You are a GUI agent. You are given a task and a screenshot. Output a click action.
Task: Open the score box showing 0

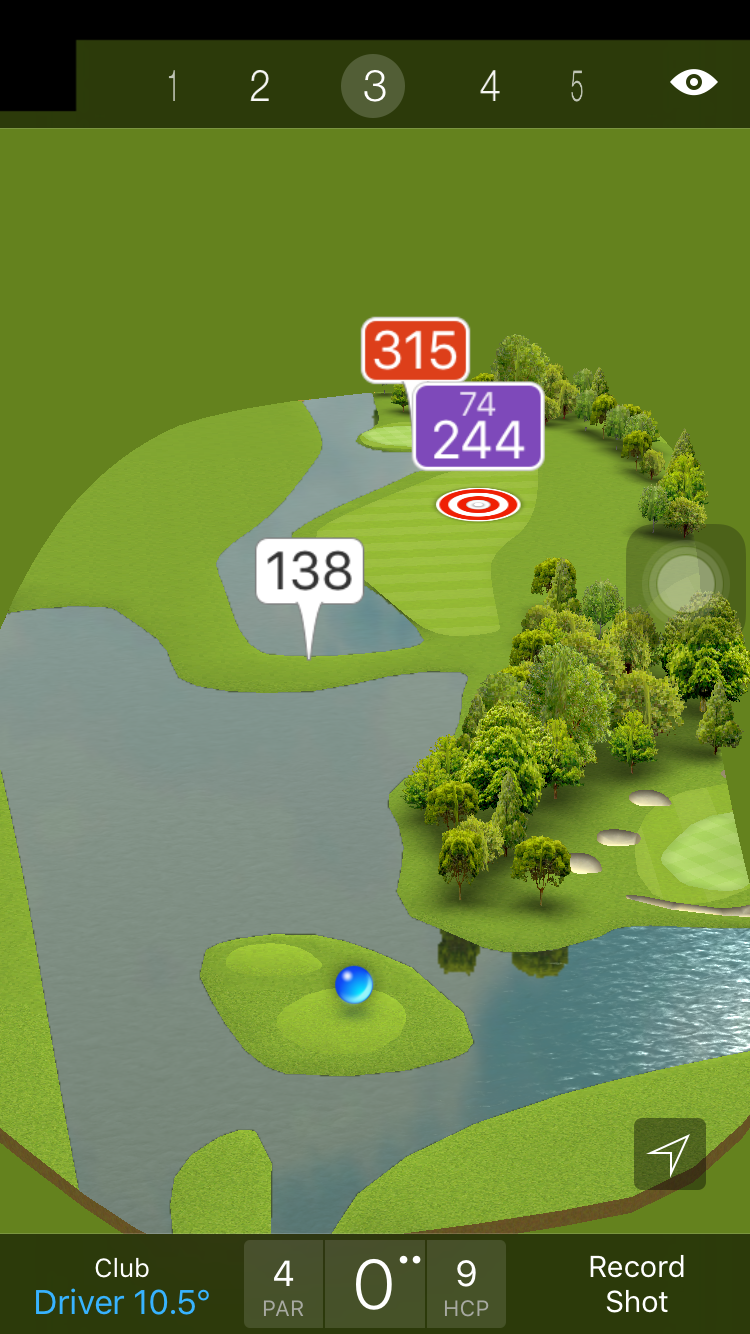point(374,1285)
